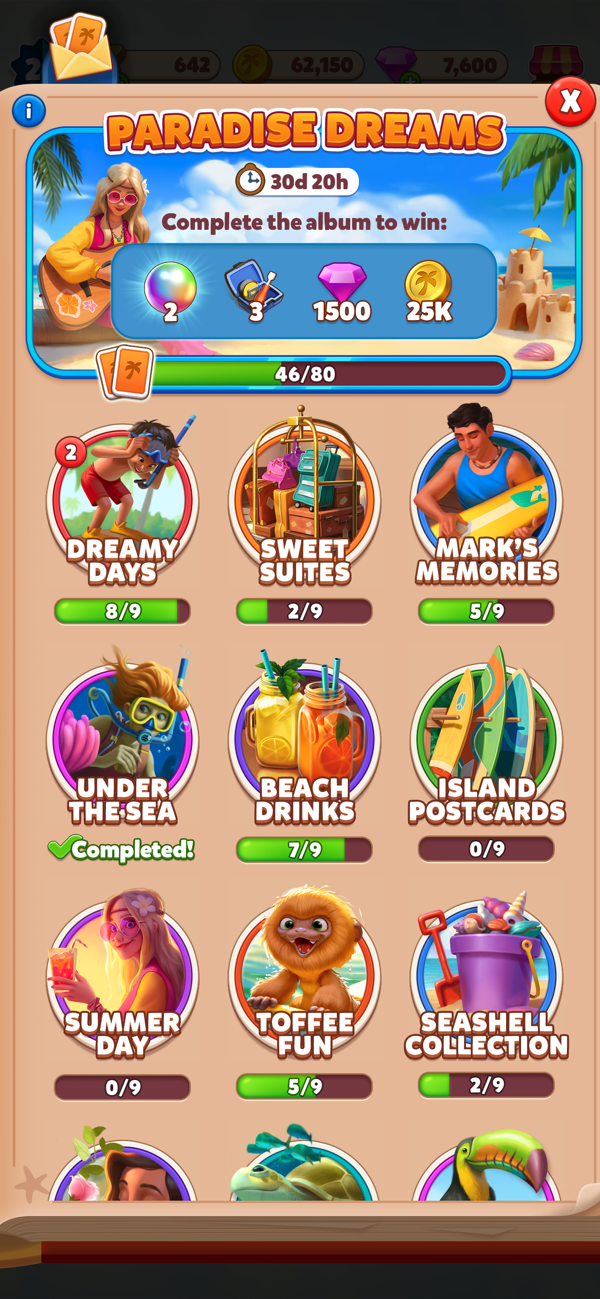Image resolution: width=600 pixels, height=1299 pixels.
Task: Close the Paradise Dreams album
Action: [570, 101]
